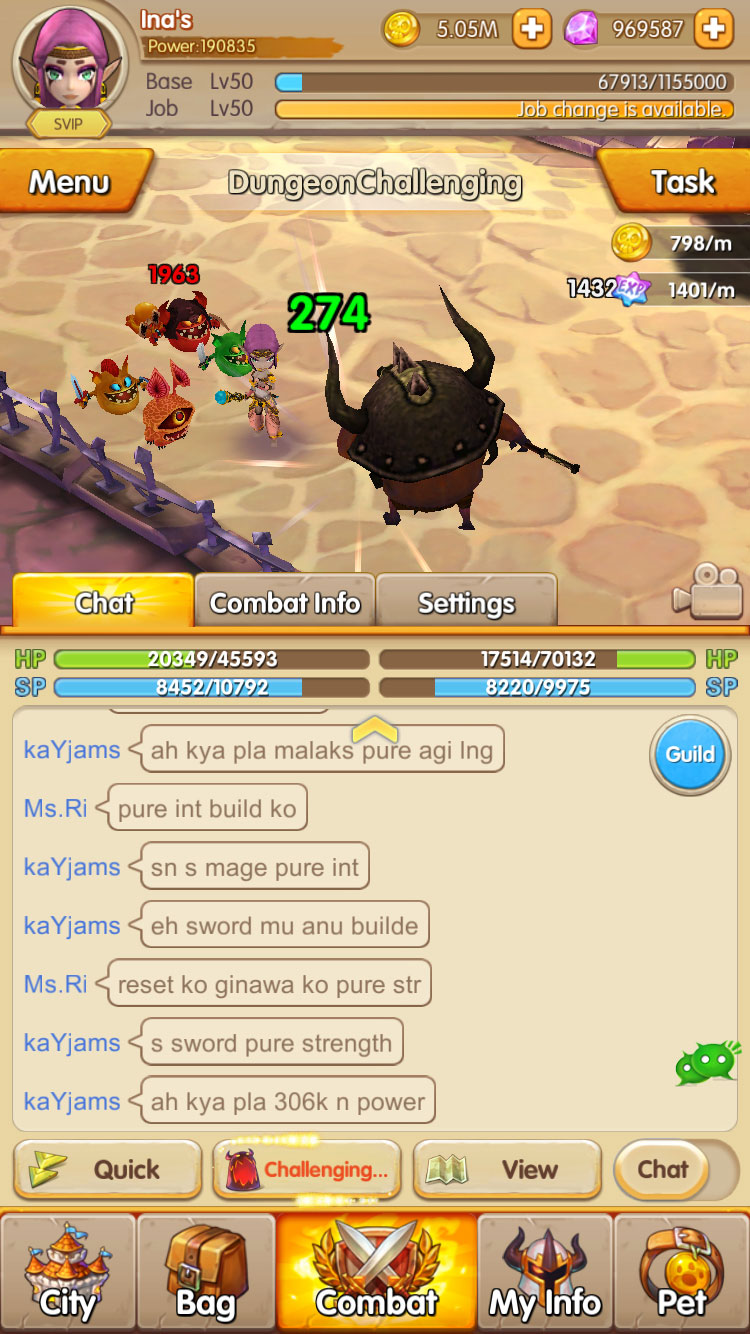
Task: Switch to the Settings tab
Action: coord(466,602)
